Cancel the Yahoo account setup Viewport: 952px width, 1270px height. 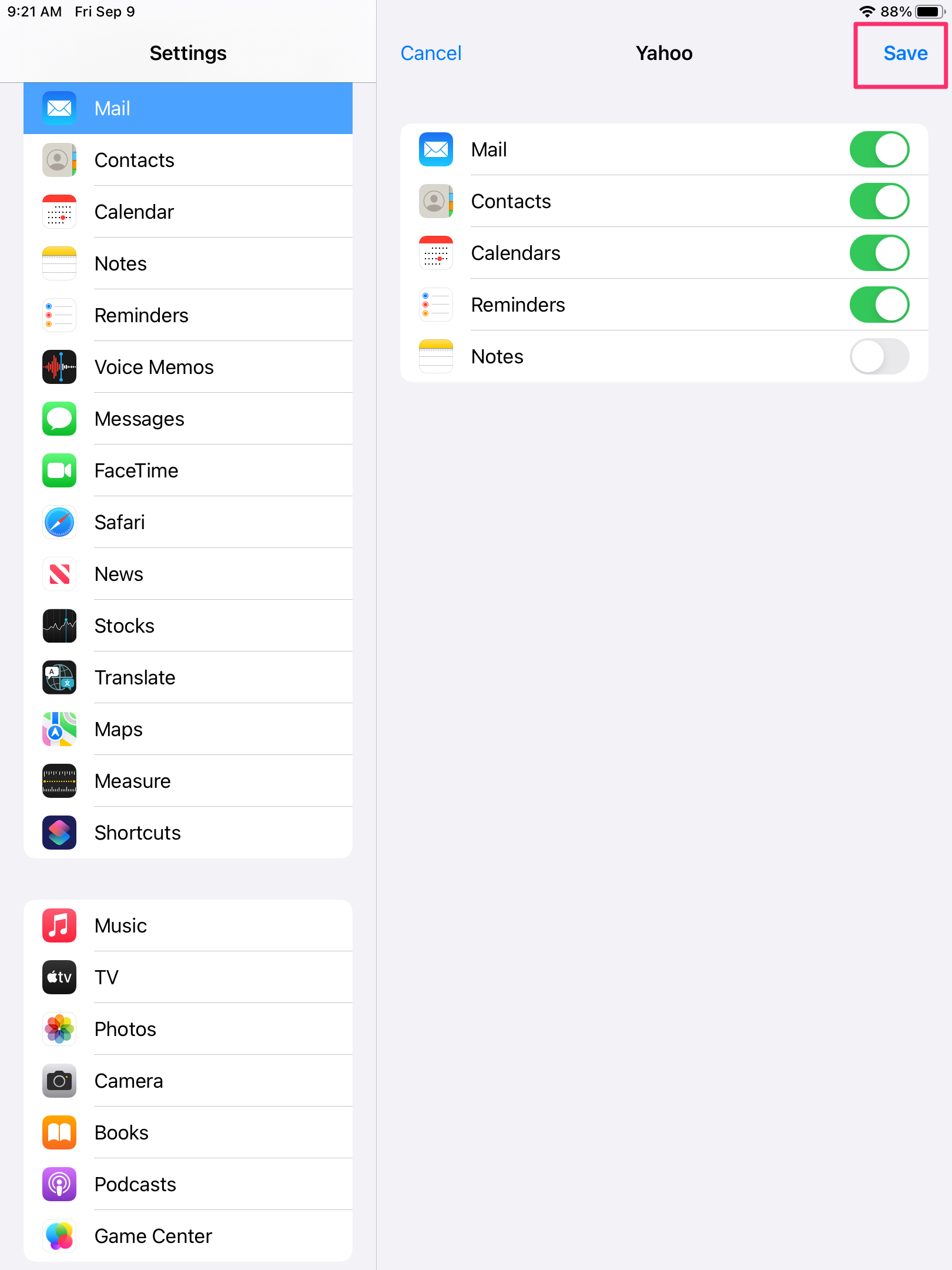(x=431, y=54)
